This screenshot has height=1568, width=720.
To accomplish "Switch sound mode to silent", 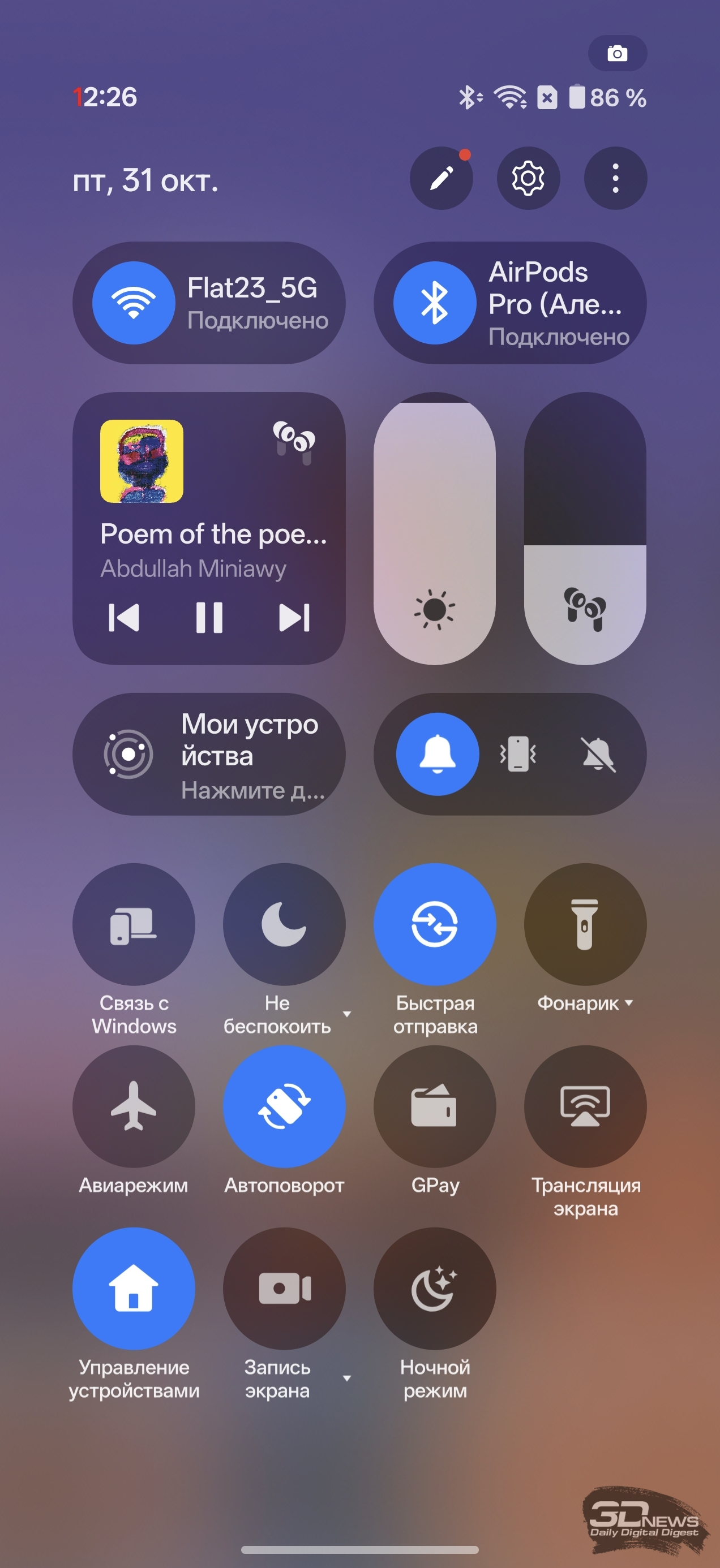I will point(598,754).
